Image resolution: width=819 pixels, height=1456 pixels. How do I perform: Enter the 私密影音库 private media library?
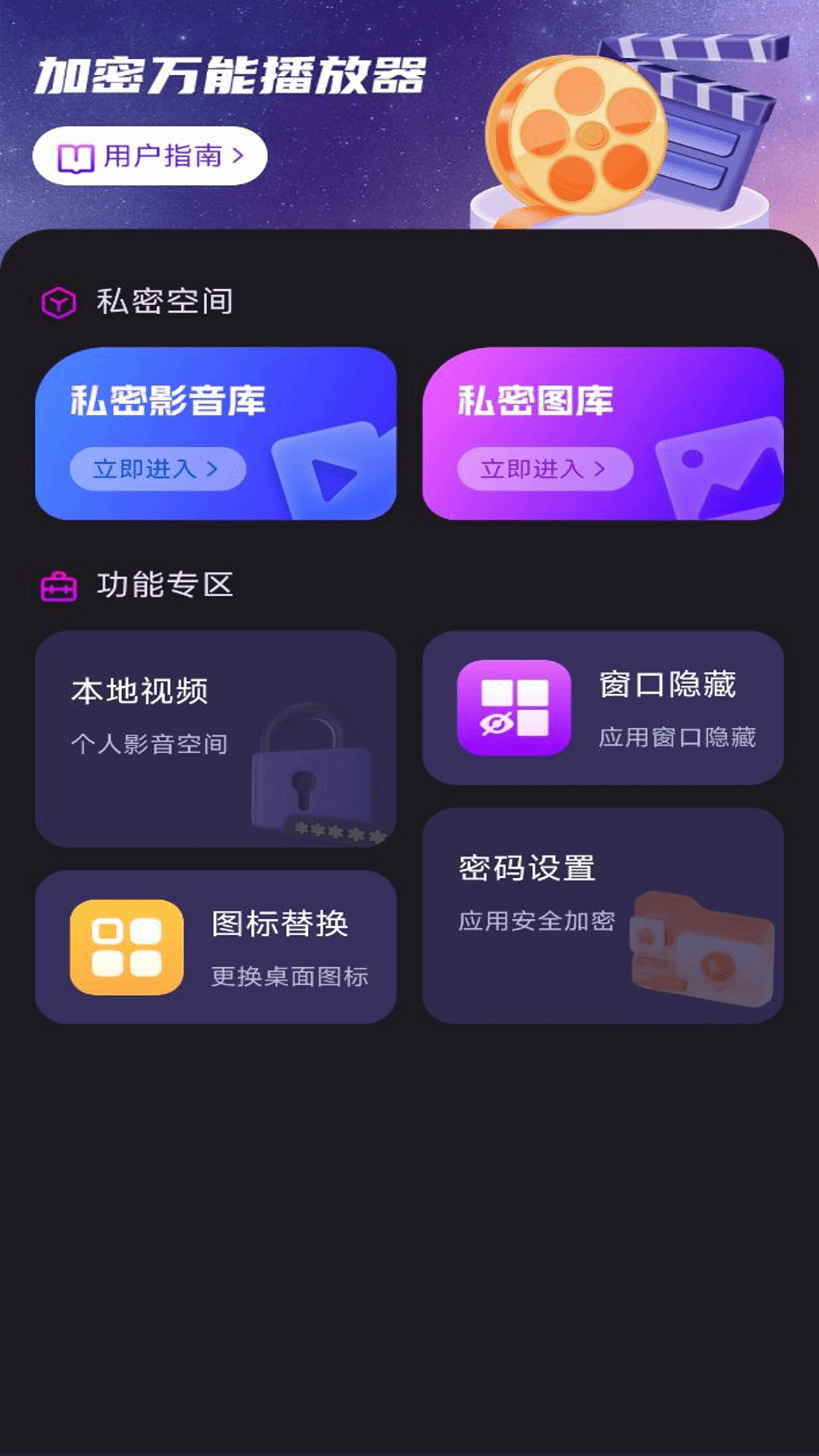(158, 469)
